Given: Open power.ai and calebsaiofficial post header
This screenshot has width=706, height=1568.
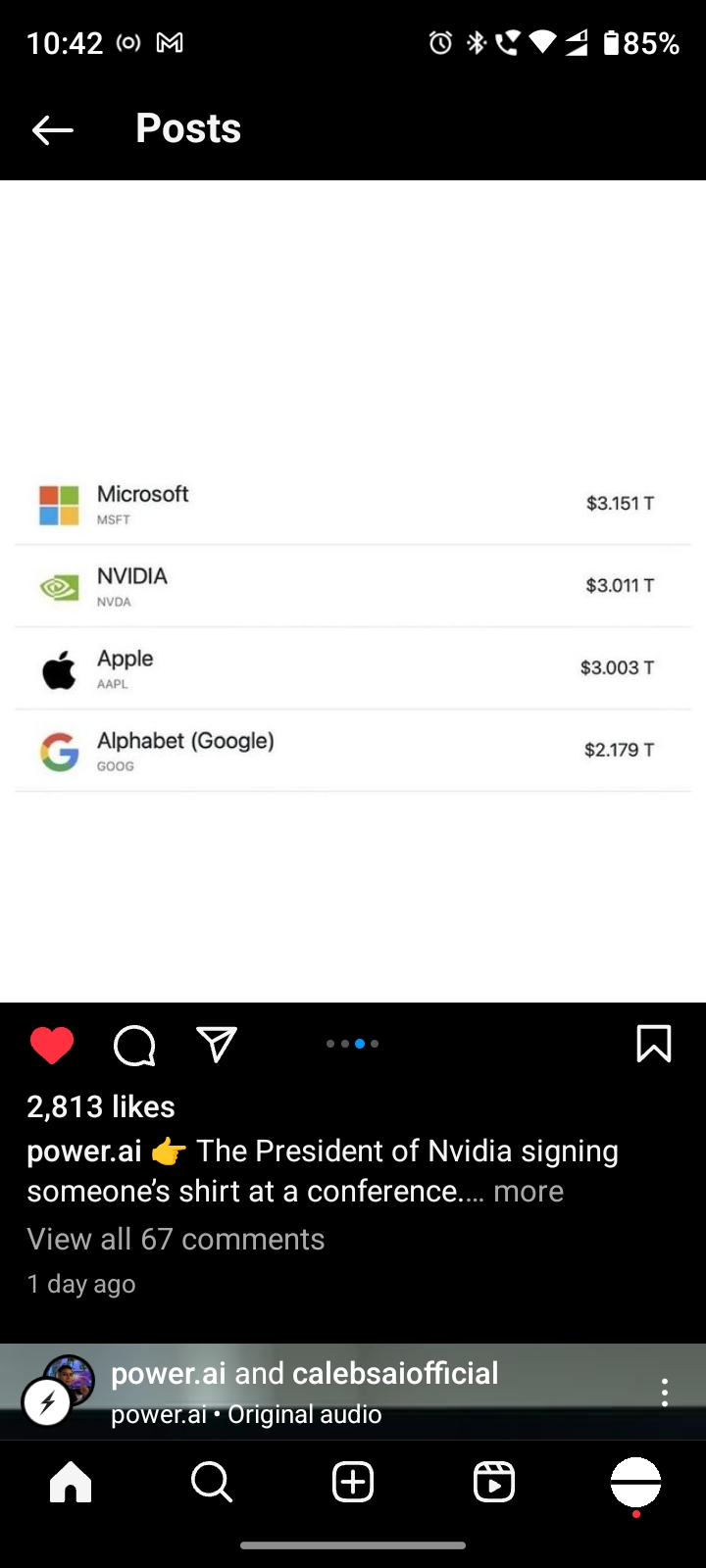Looking at the screenshot, I should coord(304,1374).
